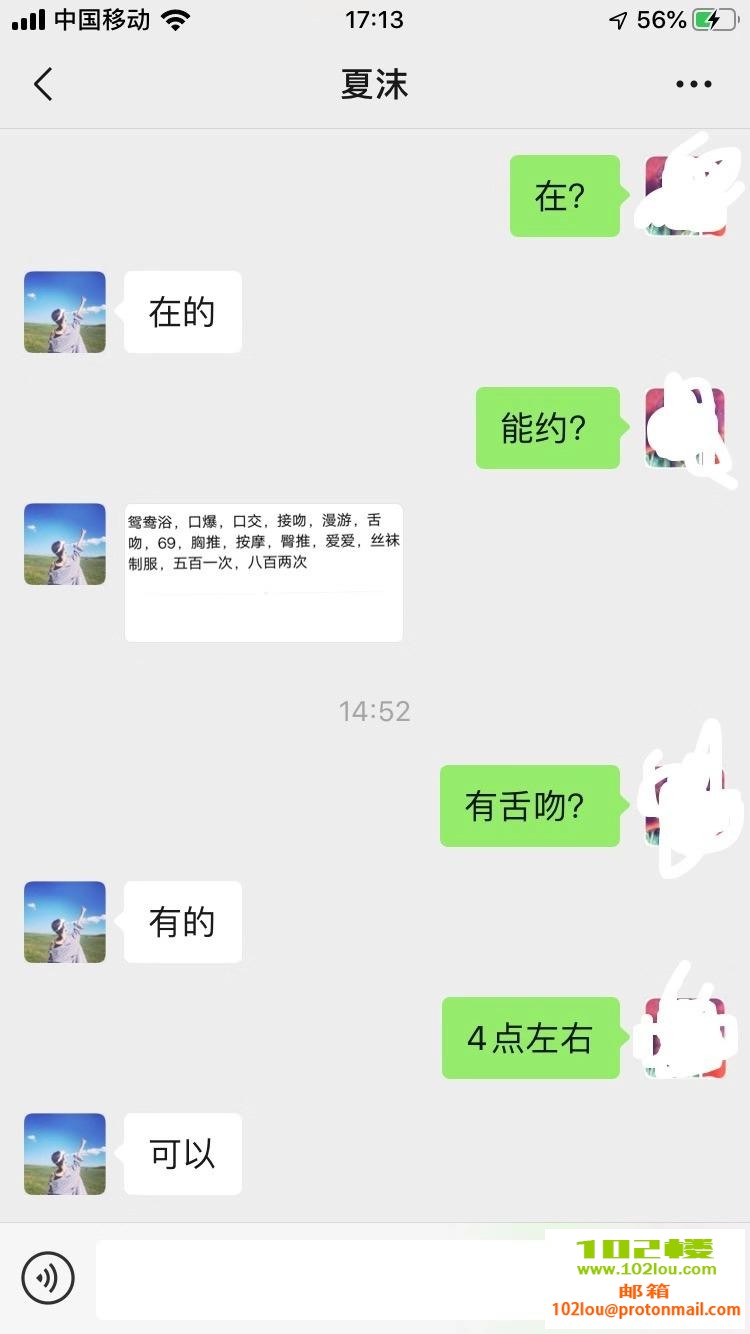Tap the 能约? green bubble
The image size is (750, 1334).
[x=548, y=428]
